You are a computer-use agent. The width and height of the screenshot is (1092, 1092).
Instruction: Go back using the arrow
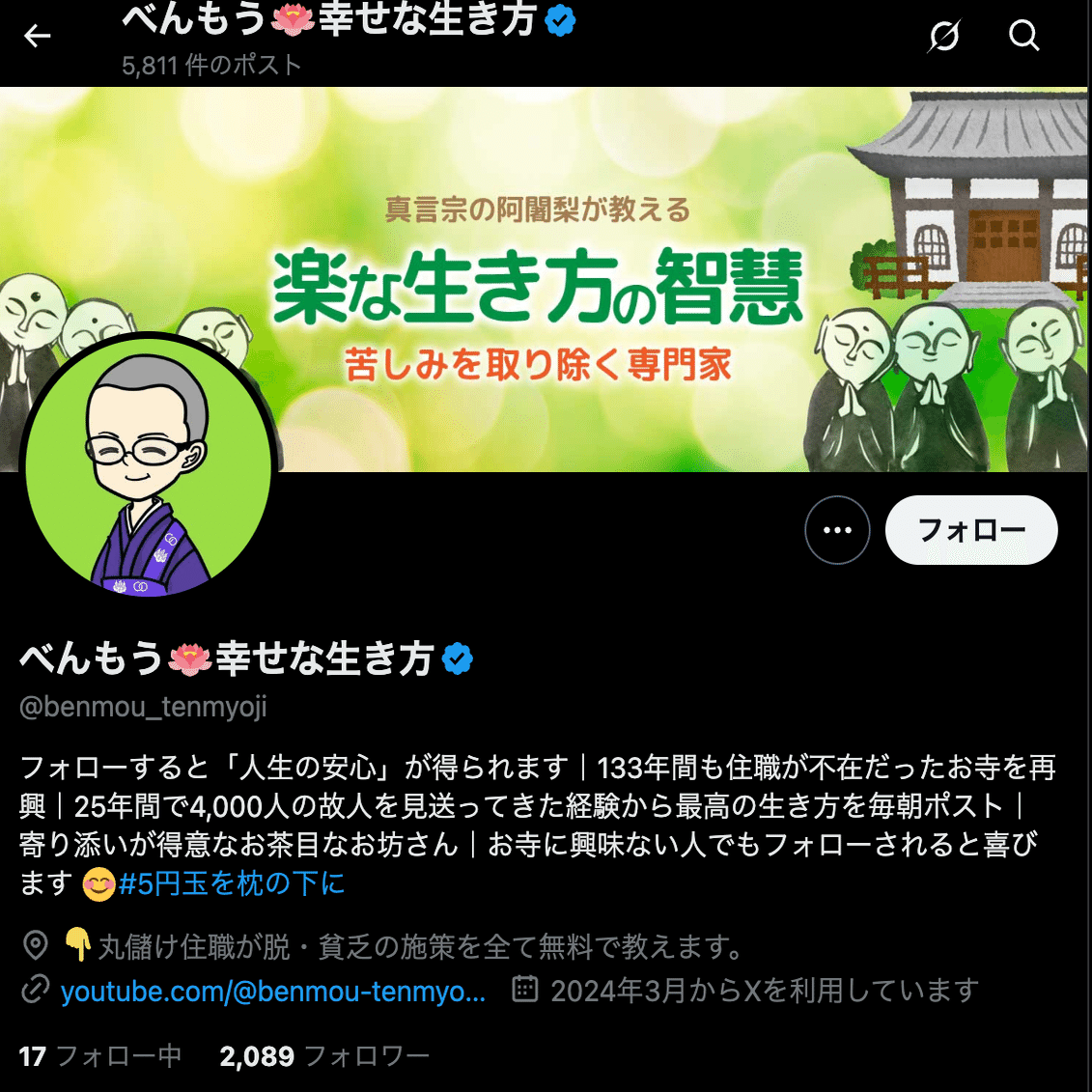37,37
